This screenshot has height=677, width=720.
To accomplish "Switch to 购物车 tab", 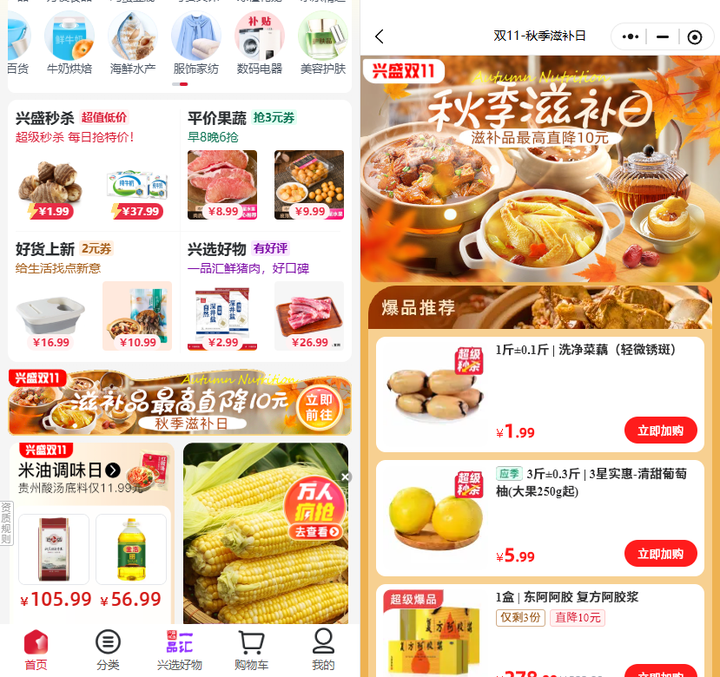I will click(x=251, y=649).
